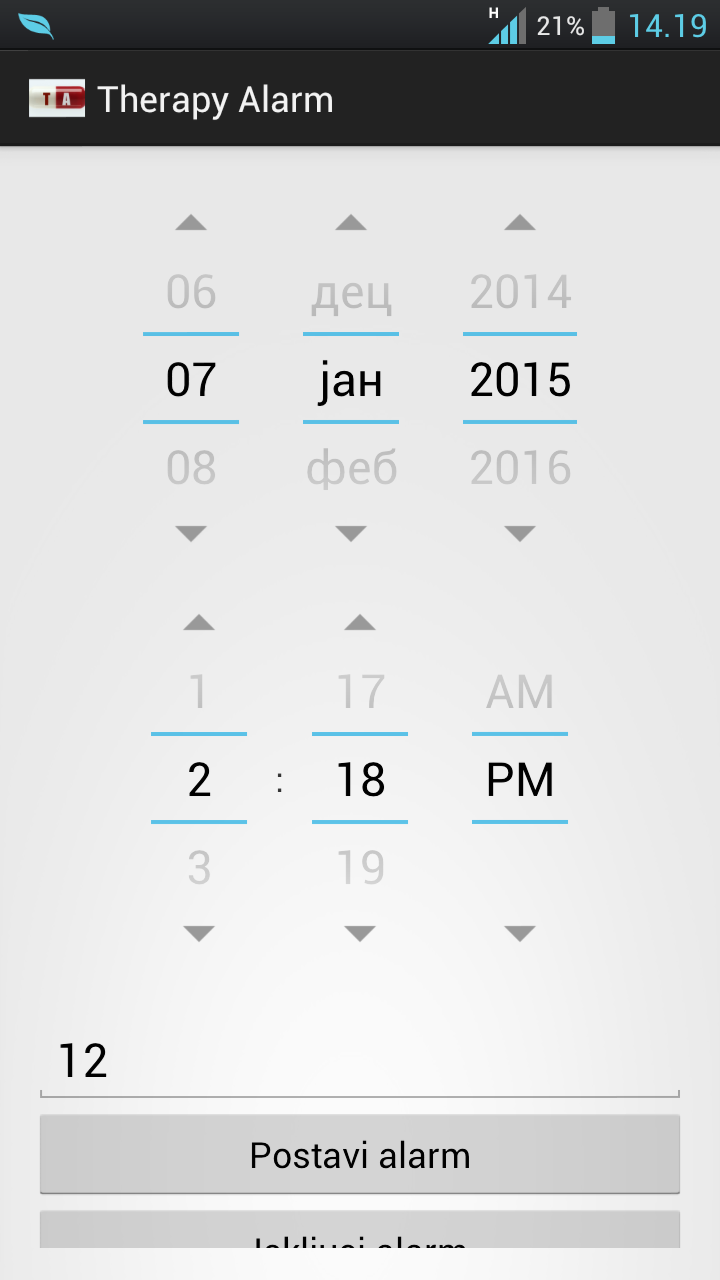This screenshot has height=1280, width=720.
Task: Pick the year 2014
Action: pyautogui.click(x=520, y=292)
